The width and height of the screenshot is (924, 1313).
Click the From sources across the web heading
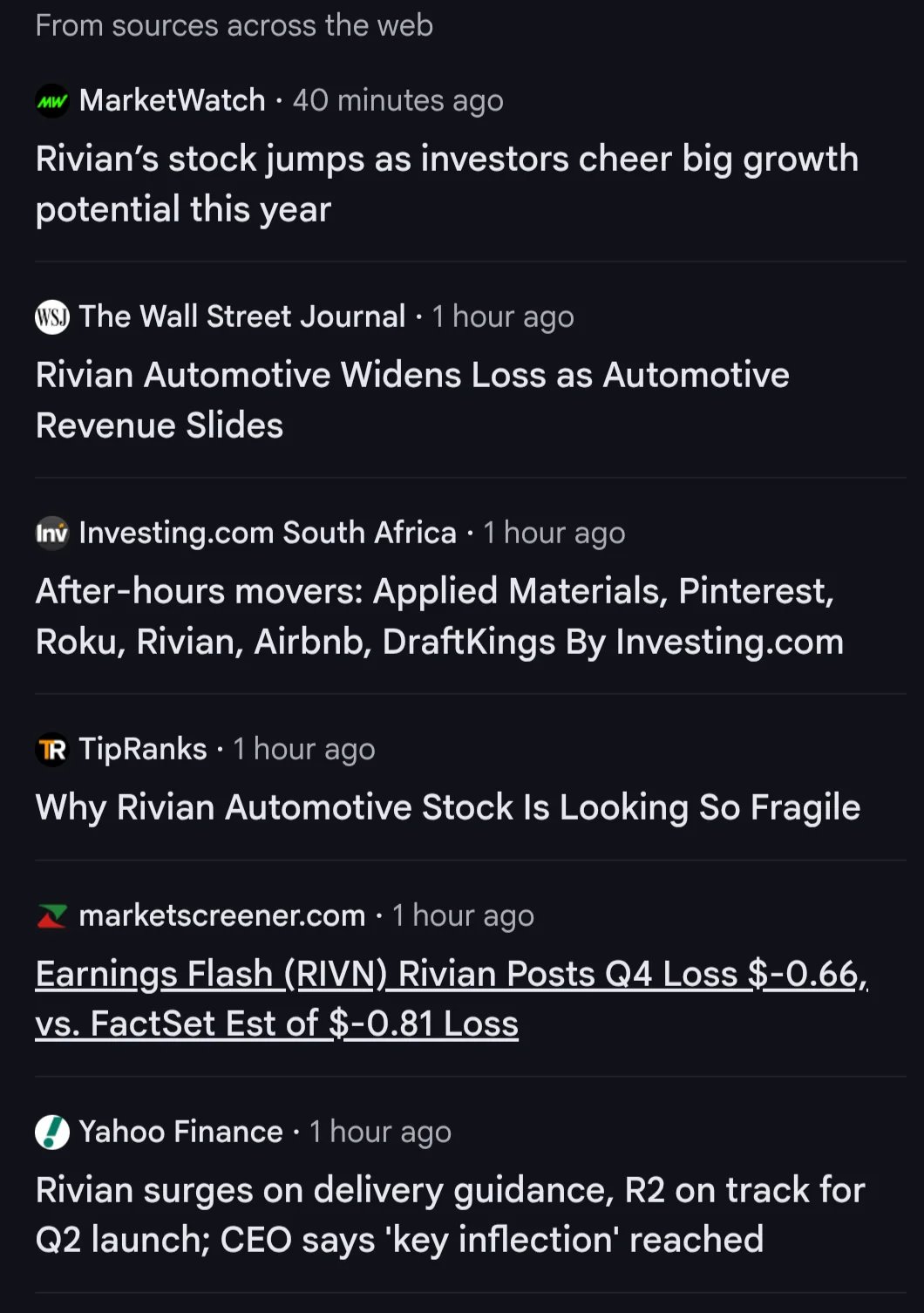coord(234,25)
